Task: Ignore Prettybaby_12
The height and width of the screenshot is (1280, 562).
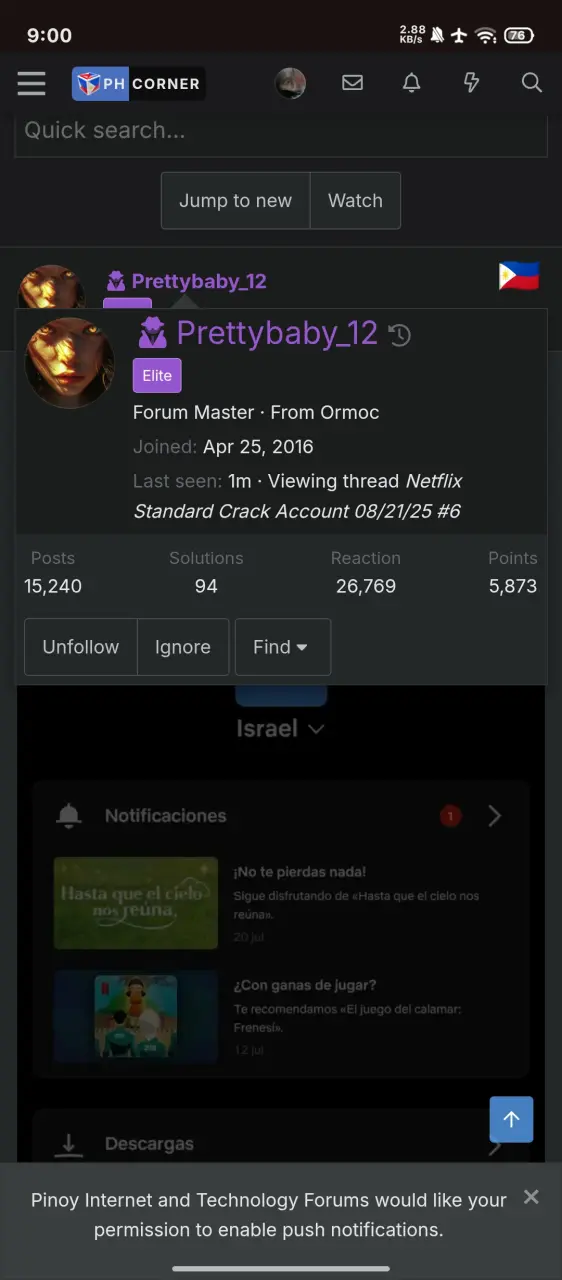Action: coord(183,647)
